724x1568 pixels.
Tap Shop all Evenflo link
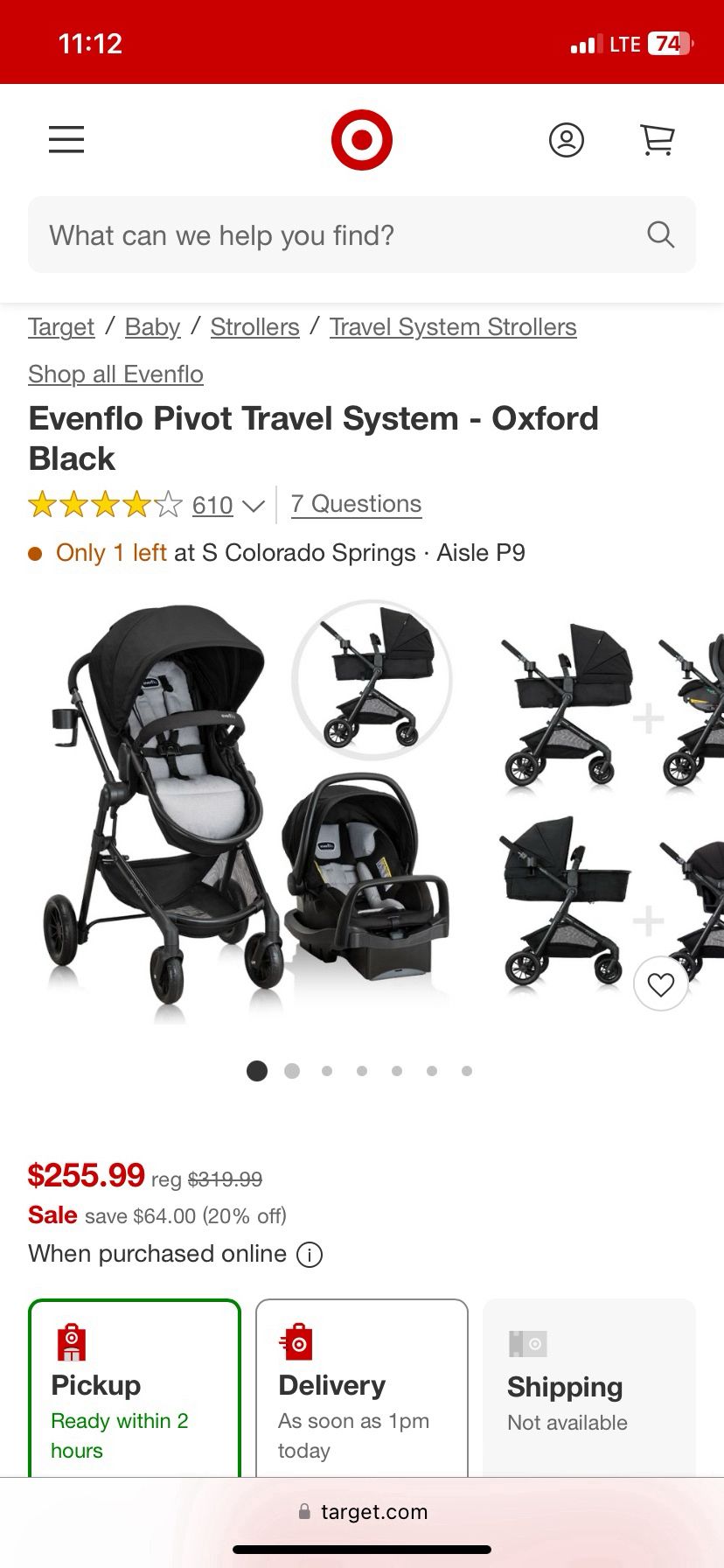[x=115, y=374]
